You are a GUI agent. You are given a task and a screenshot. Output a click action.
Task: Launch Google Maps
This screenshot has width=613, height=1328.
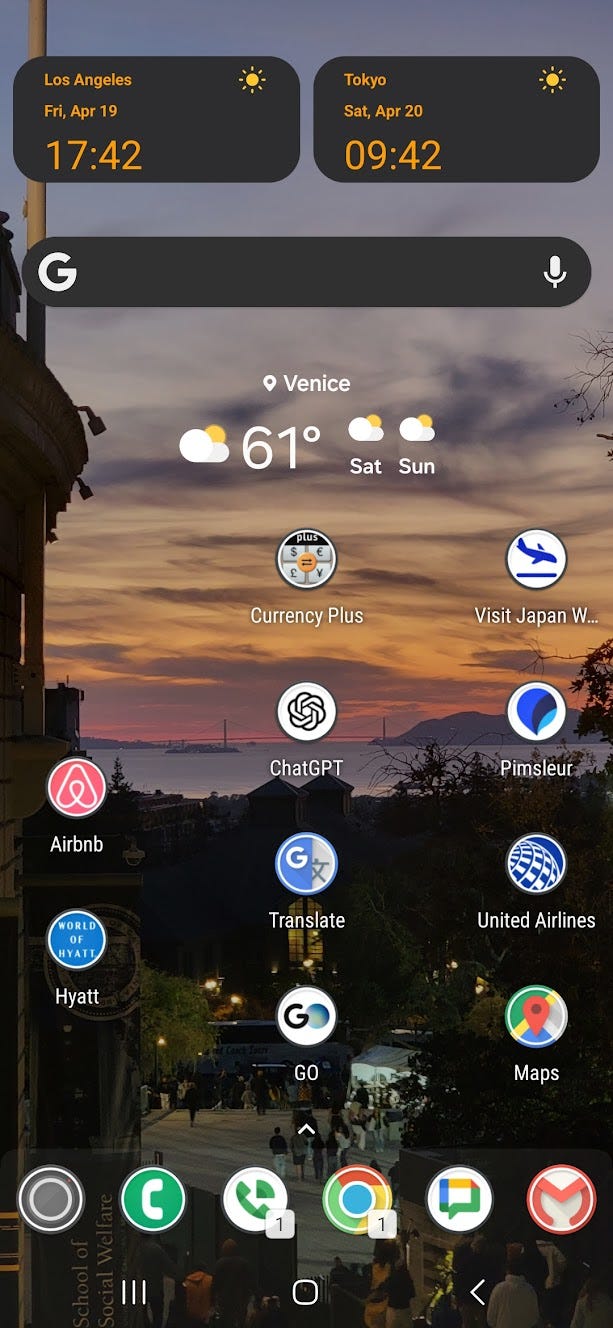click(536, 1017)
